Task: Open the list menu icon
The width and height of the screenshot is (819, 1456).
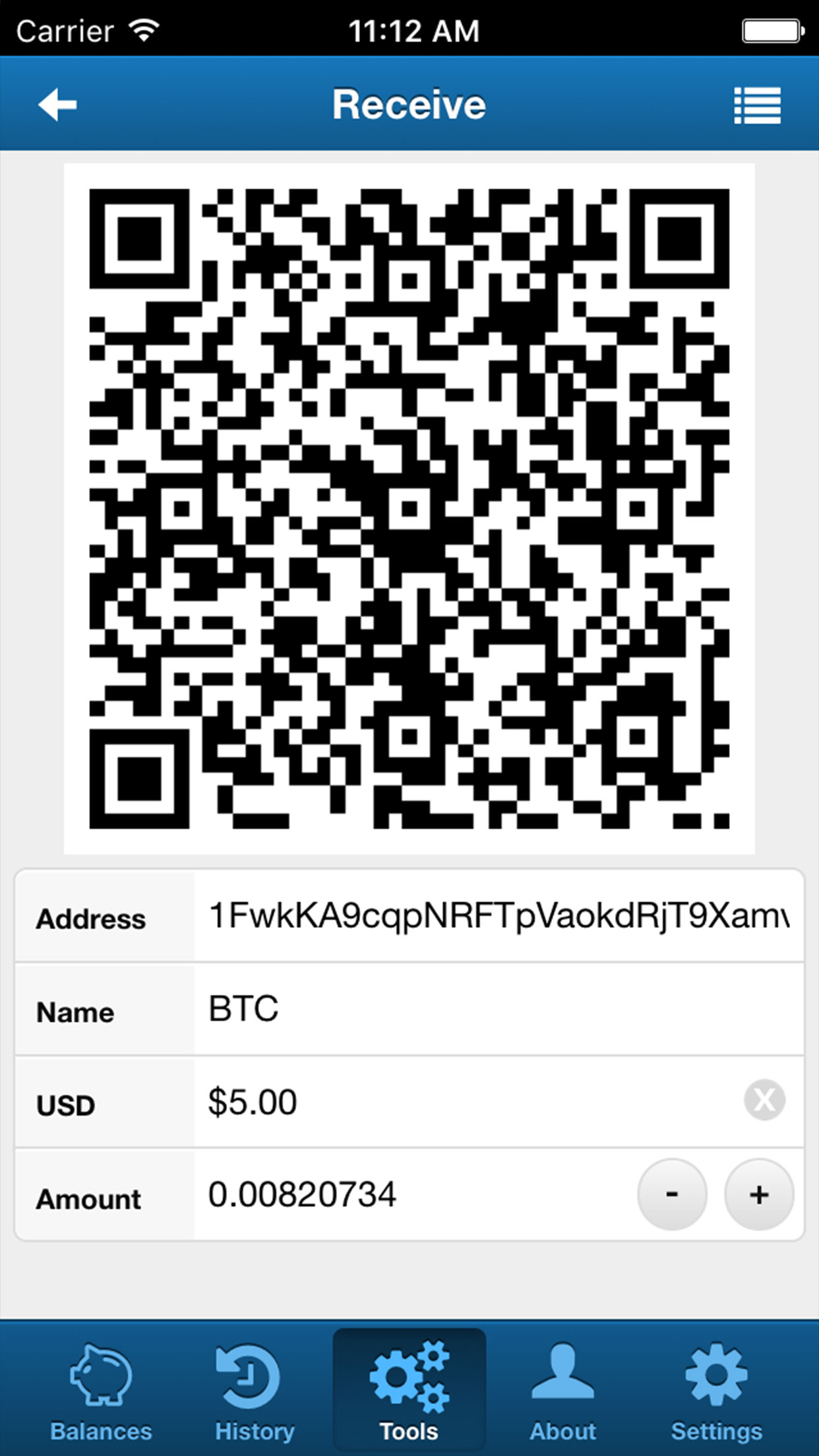Action: click(758, 105)
